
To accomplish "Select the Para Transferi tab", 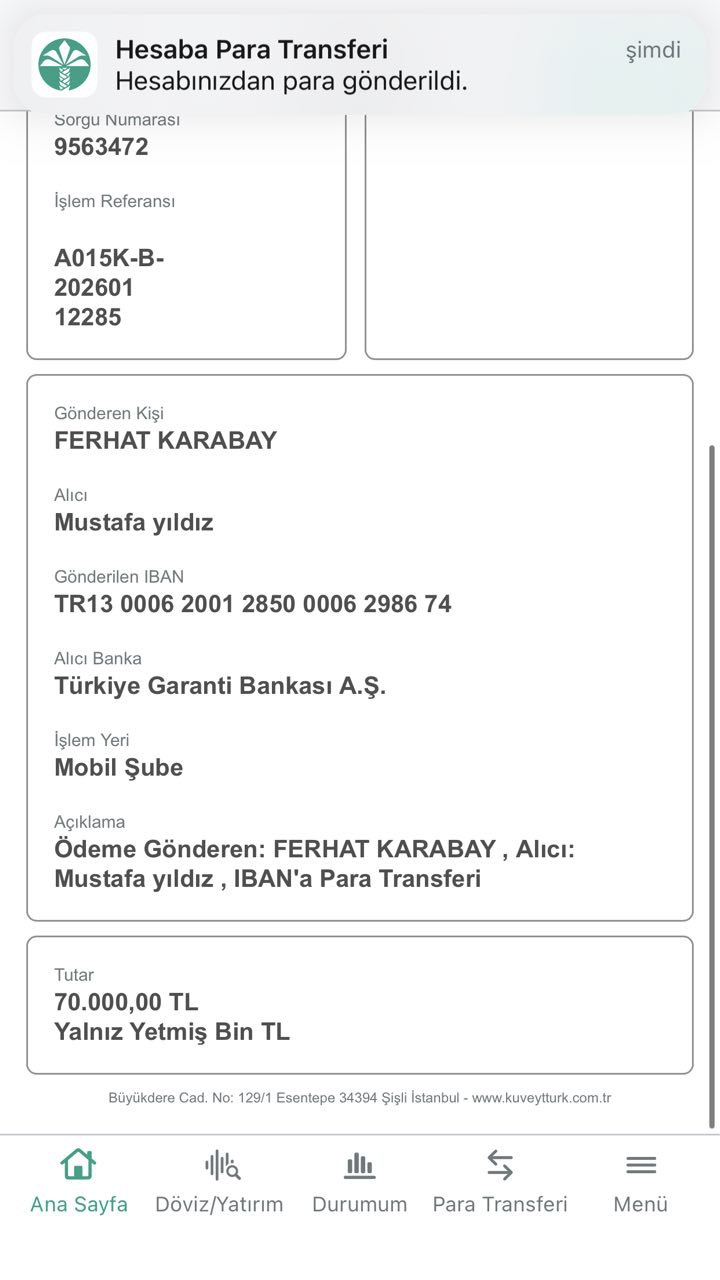I will (500, 1181).
